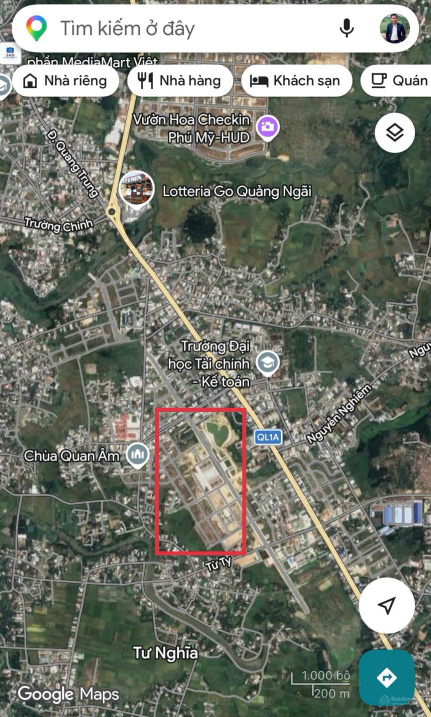Choose the Khách sạn chip

(296, 81)
